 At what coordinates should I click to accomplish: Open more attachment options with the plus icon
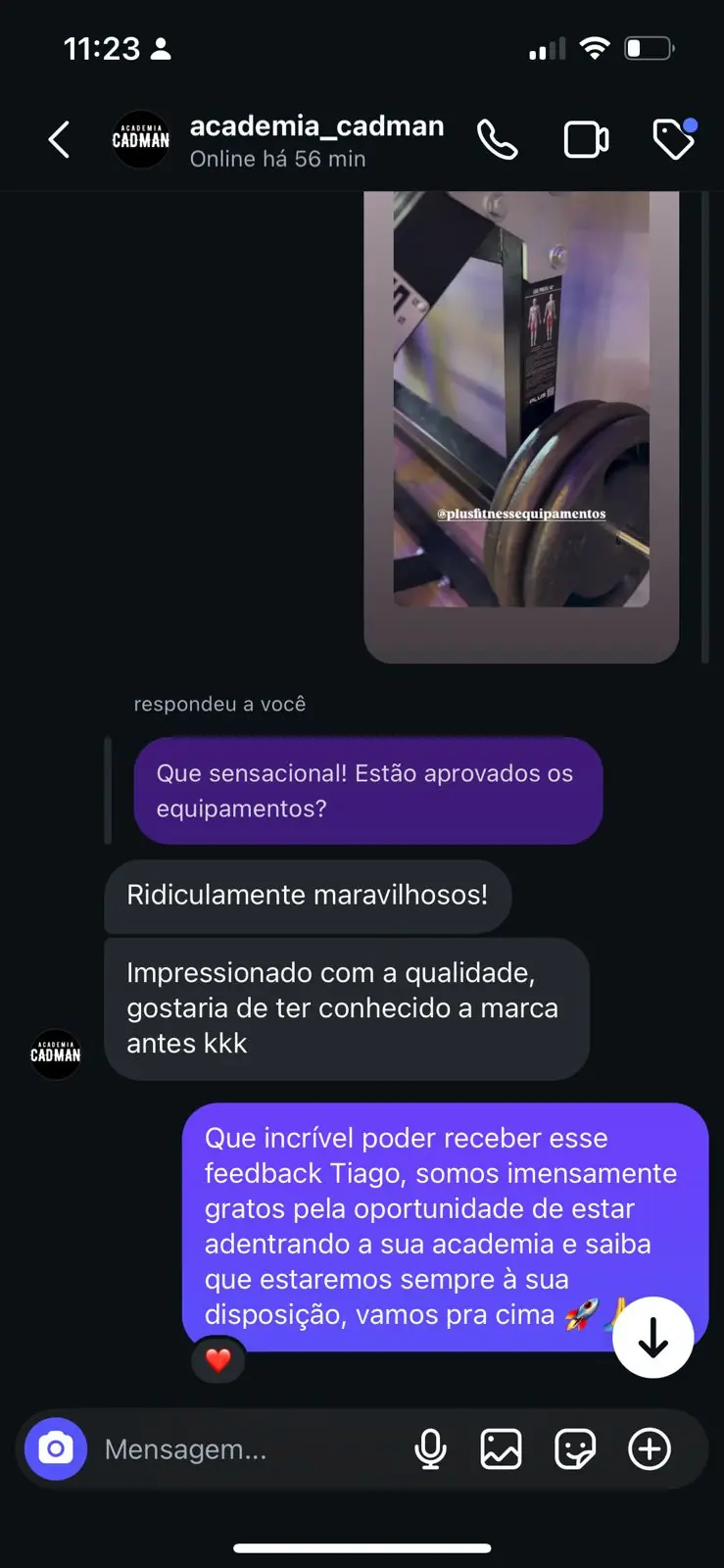point(649,1448)
